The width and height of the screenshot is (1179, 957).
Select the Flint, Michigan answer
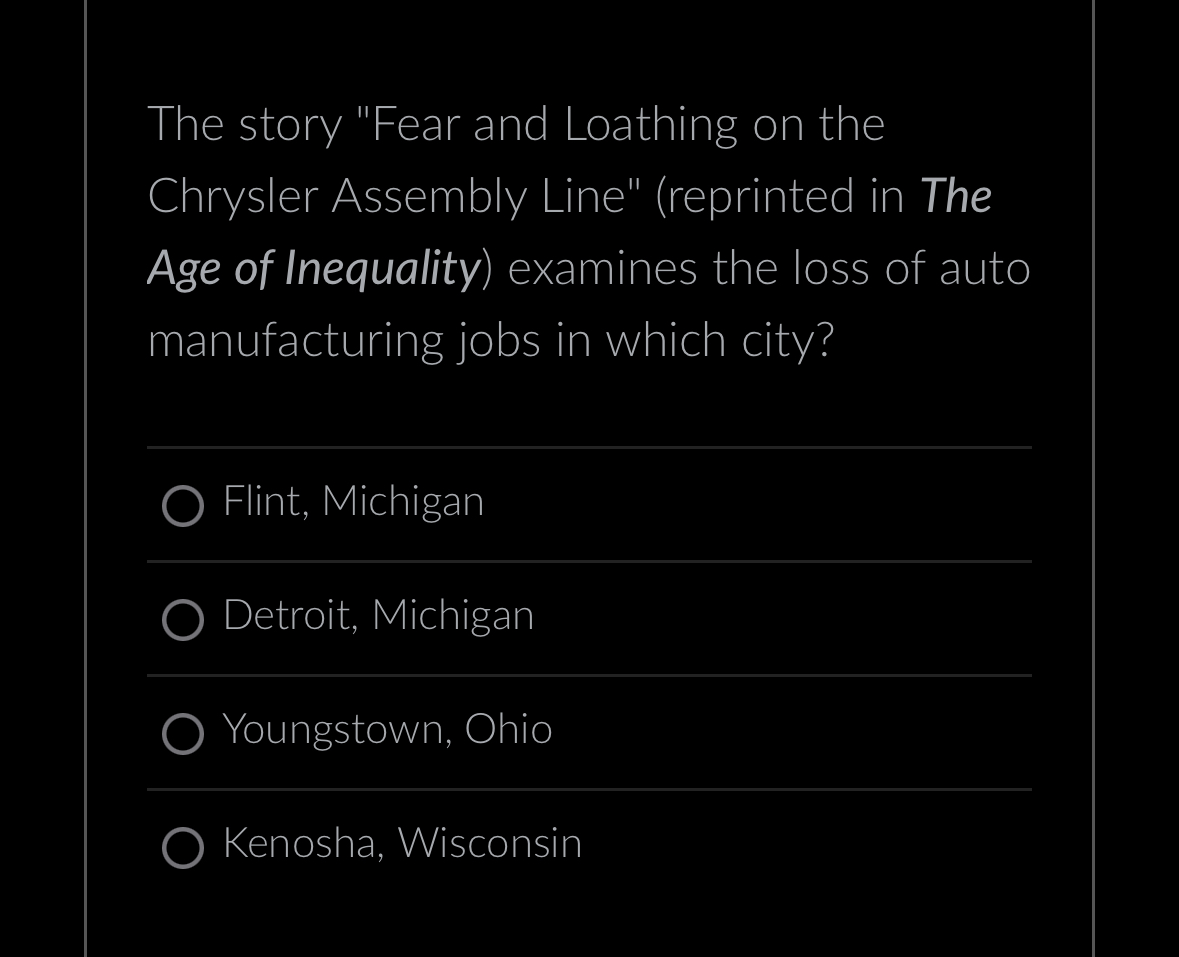(x=183, y=505)
